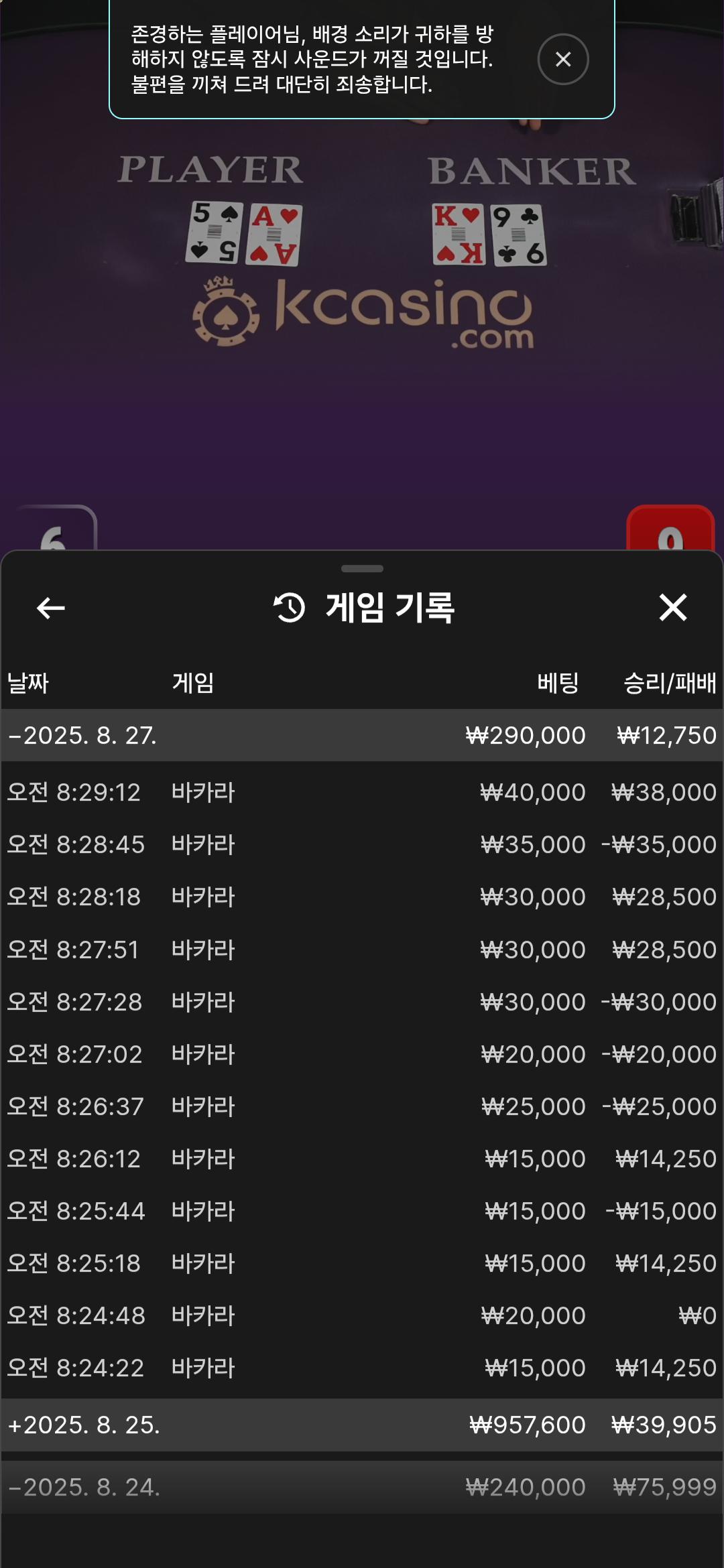Screen dimensions: 724x1568
Task: Open the 오전 8:24:48 바카라 record with ₩0
Action: 362,1315
